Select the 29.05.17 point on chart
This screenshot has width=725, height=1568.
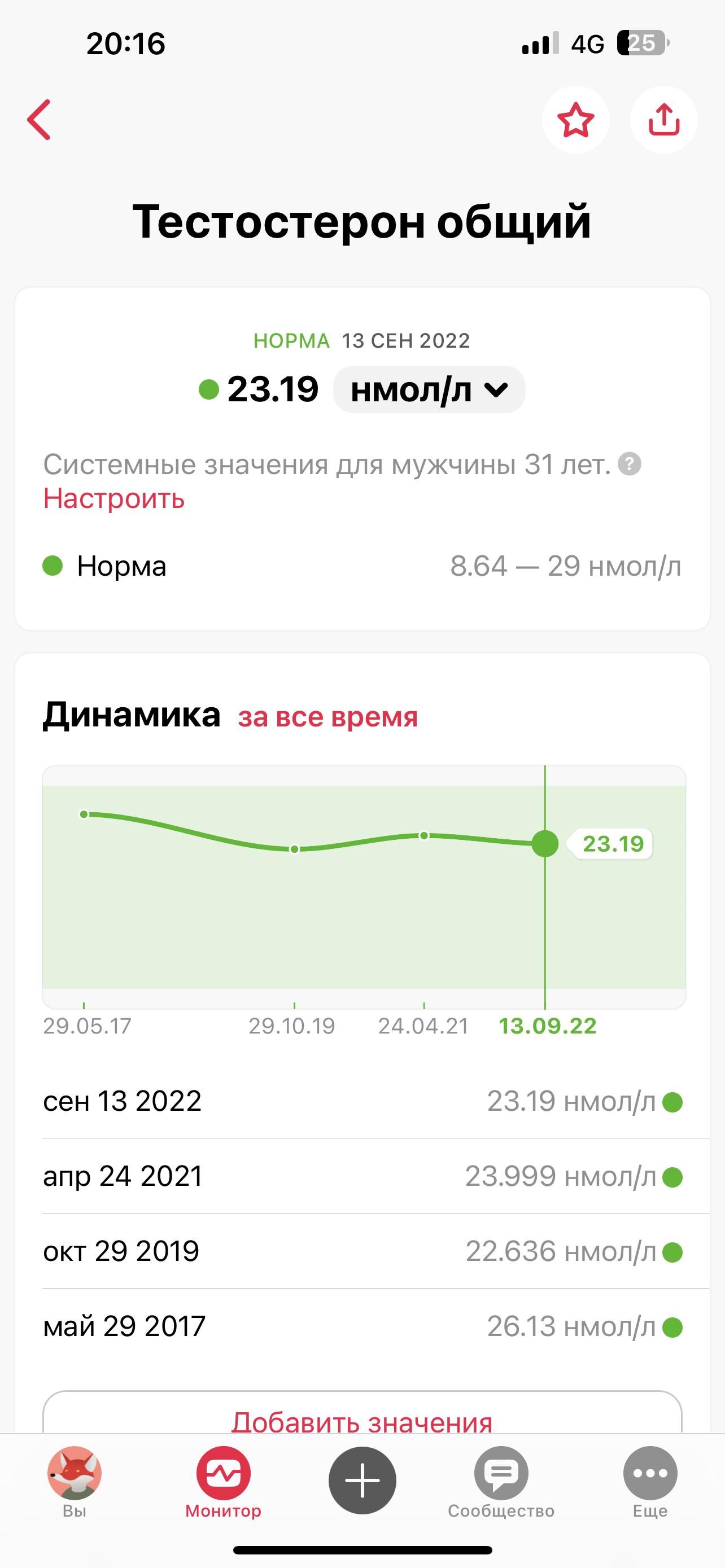tap(85, 814)
